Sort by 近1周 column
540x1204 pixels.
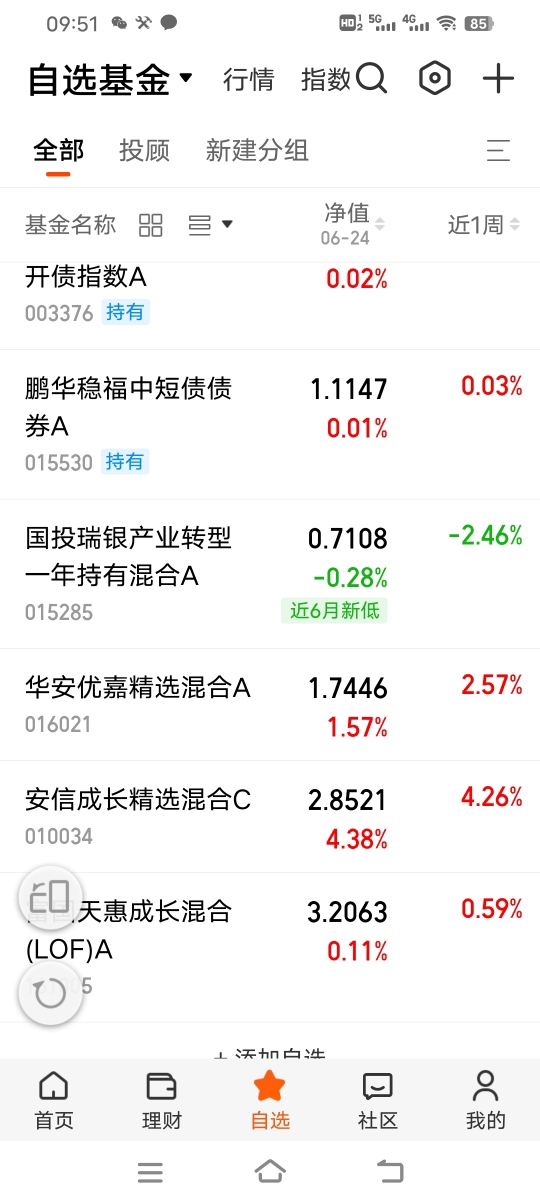tap(484, 225)
